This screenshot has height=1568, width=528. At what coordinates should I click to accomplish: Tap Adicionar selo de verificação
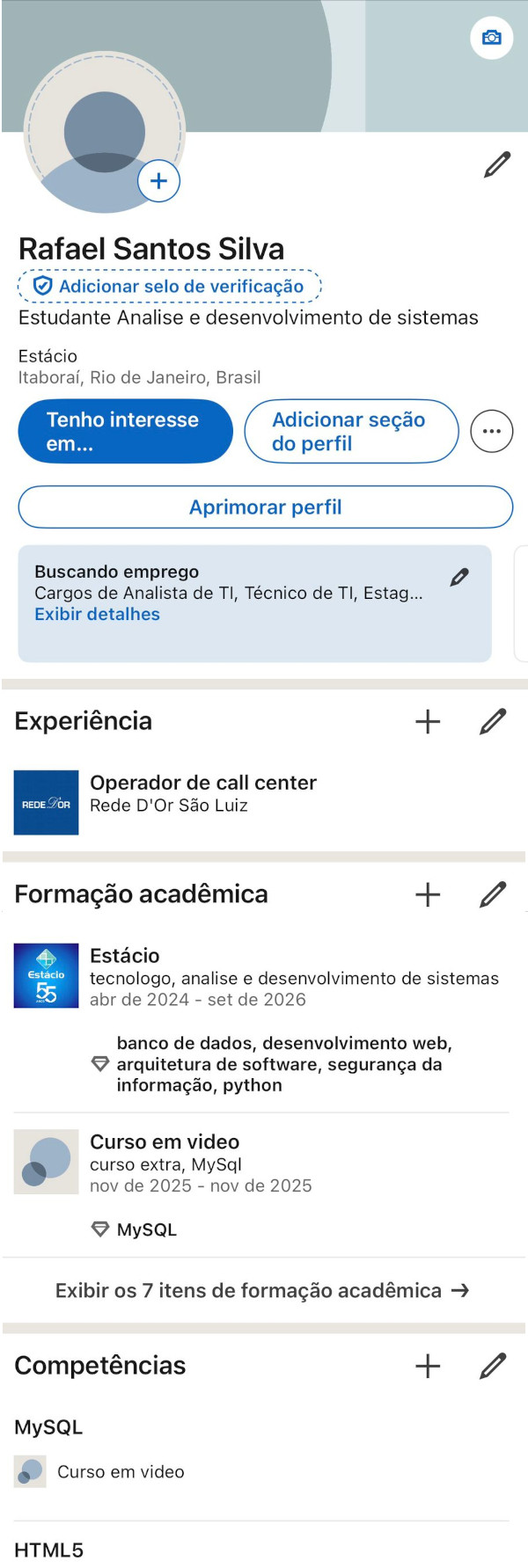(x=170, y=287)
